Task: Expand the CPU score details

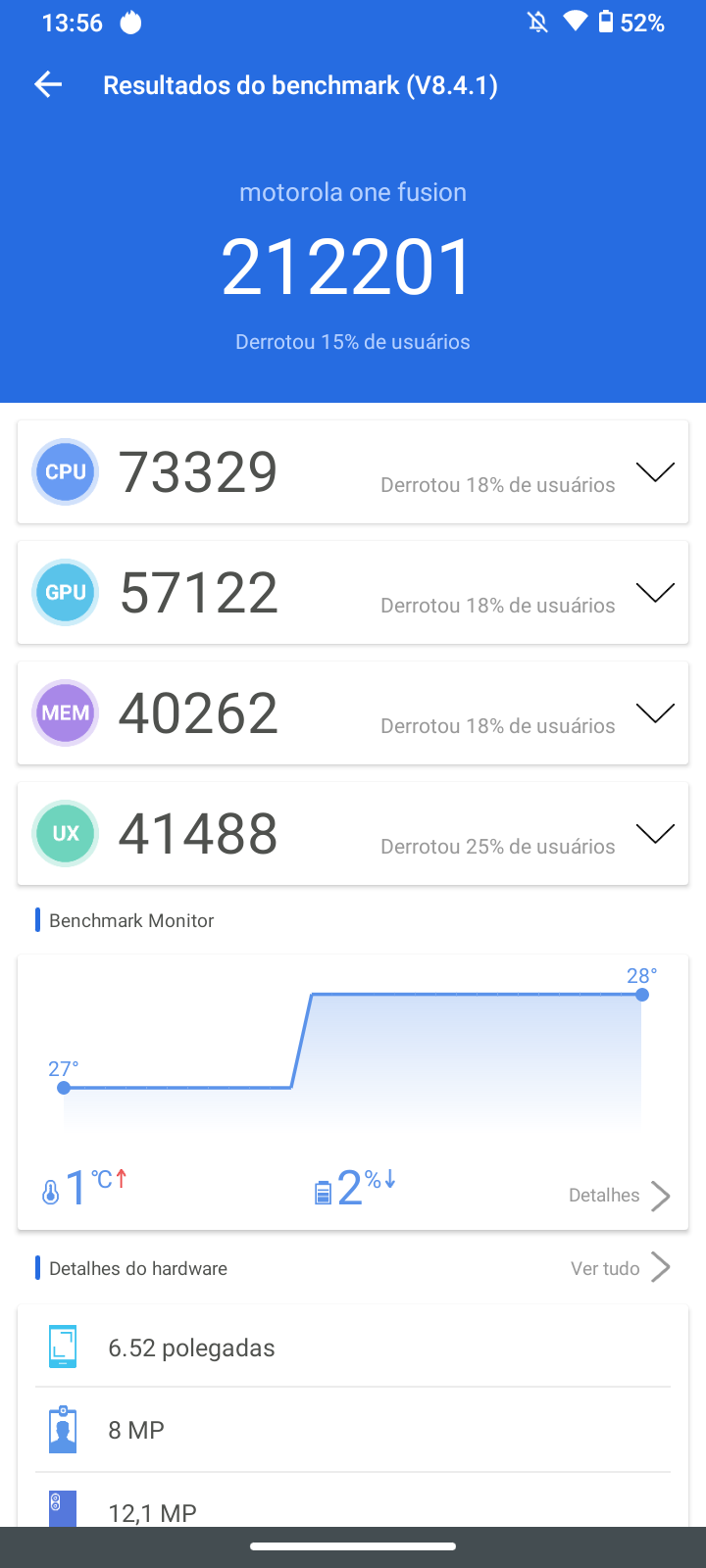Action: pyautogui.click(x=655, y=472)
